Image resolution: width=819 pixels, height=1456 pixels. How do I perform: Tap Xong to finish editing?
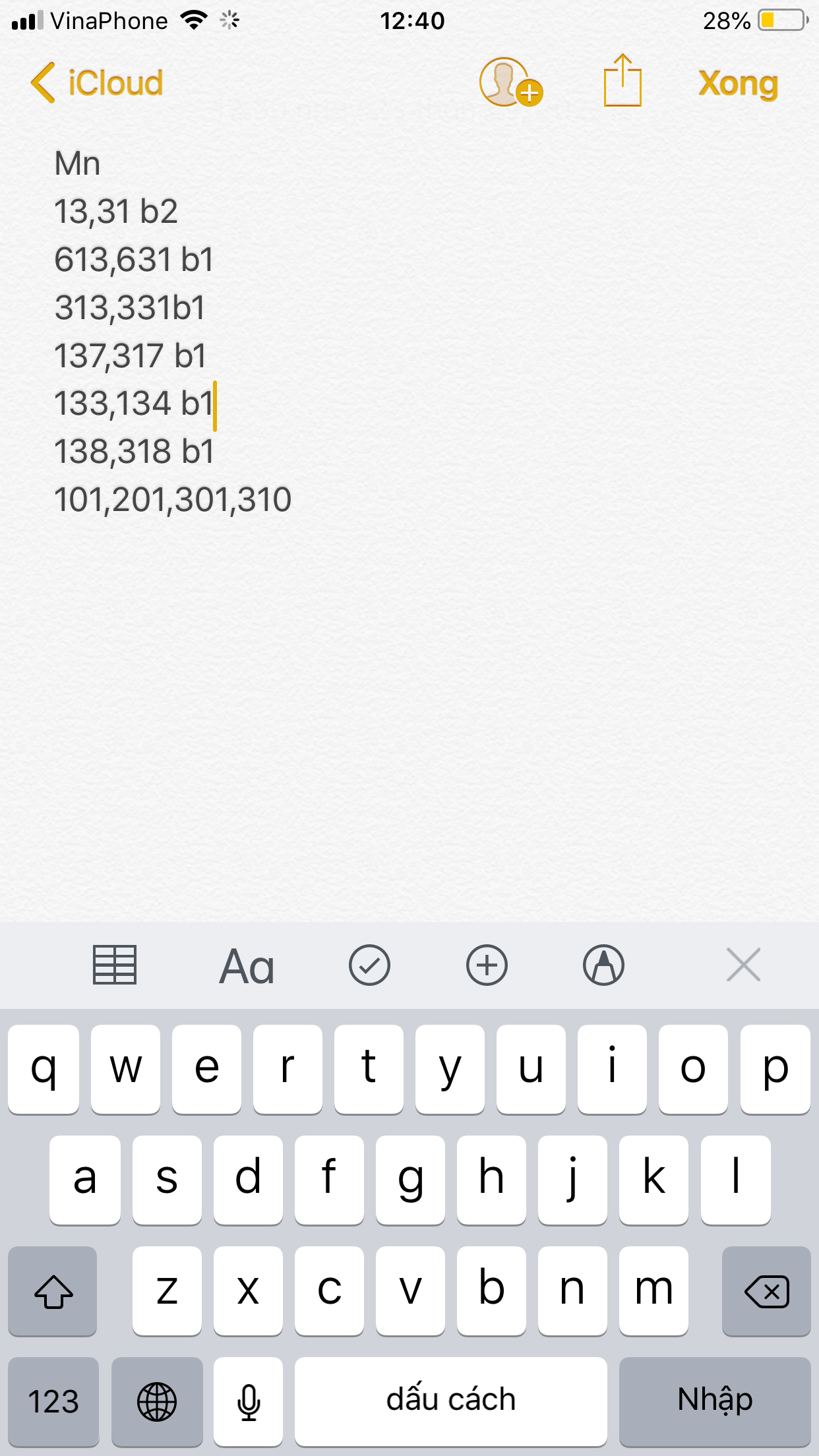[x=739, y=84]
